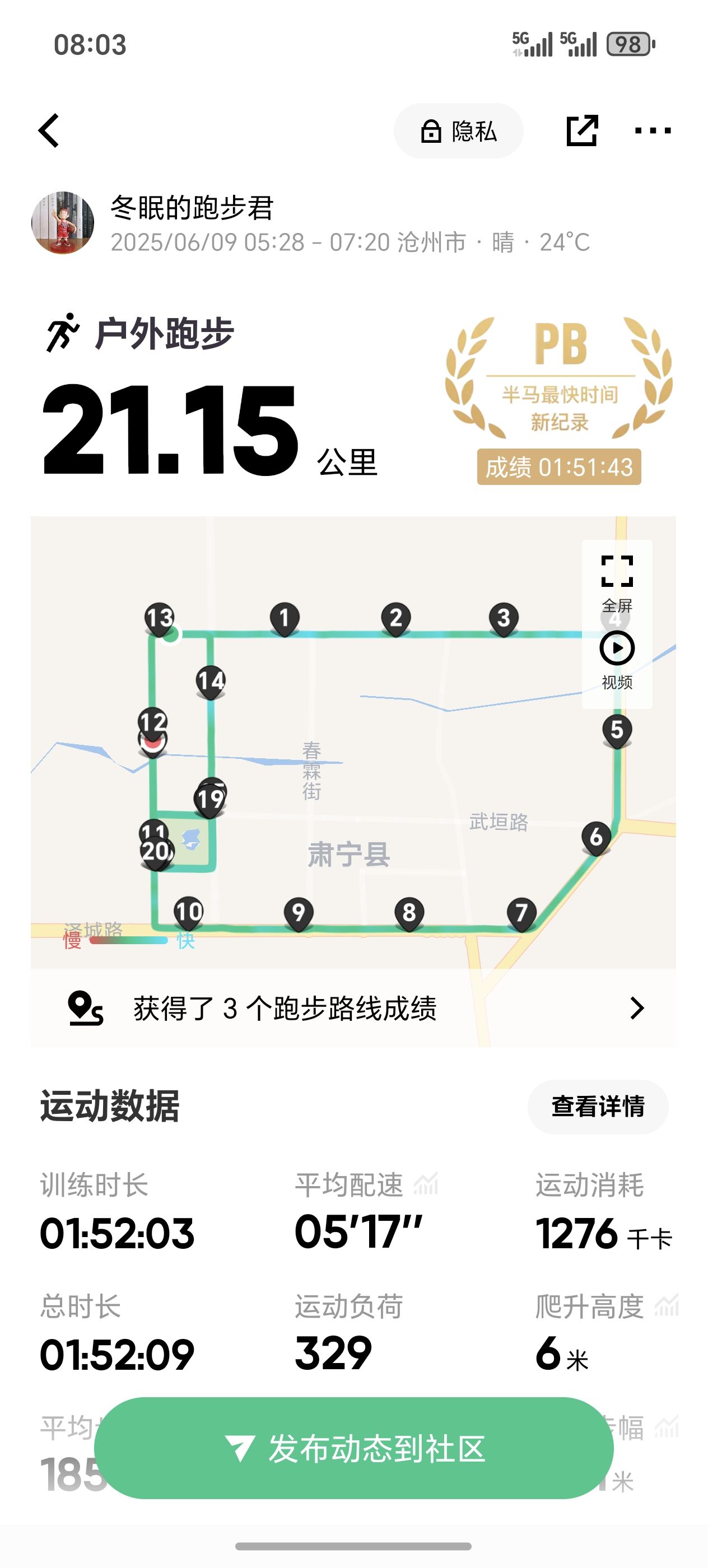Open the 隐私 privacy setting
Screen dimensions: 708x1568
click(458, 131)
